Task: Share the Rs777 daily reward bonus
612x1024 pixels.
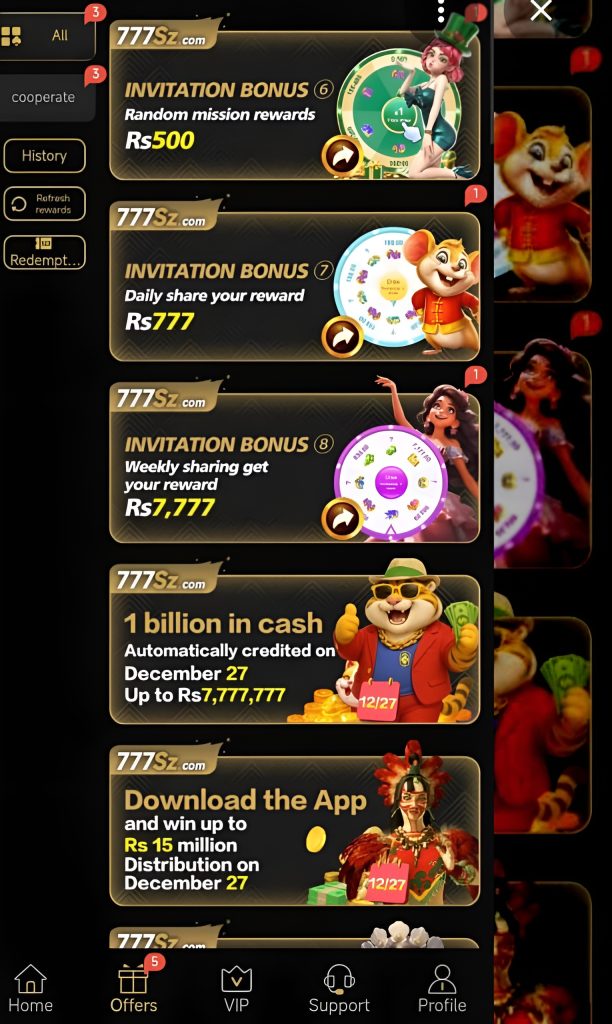Action: tap(342, 336)
